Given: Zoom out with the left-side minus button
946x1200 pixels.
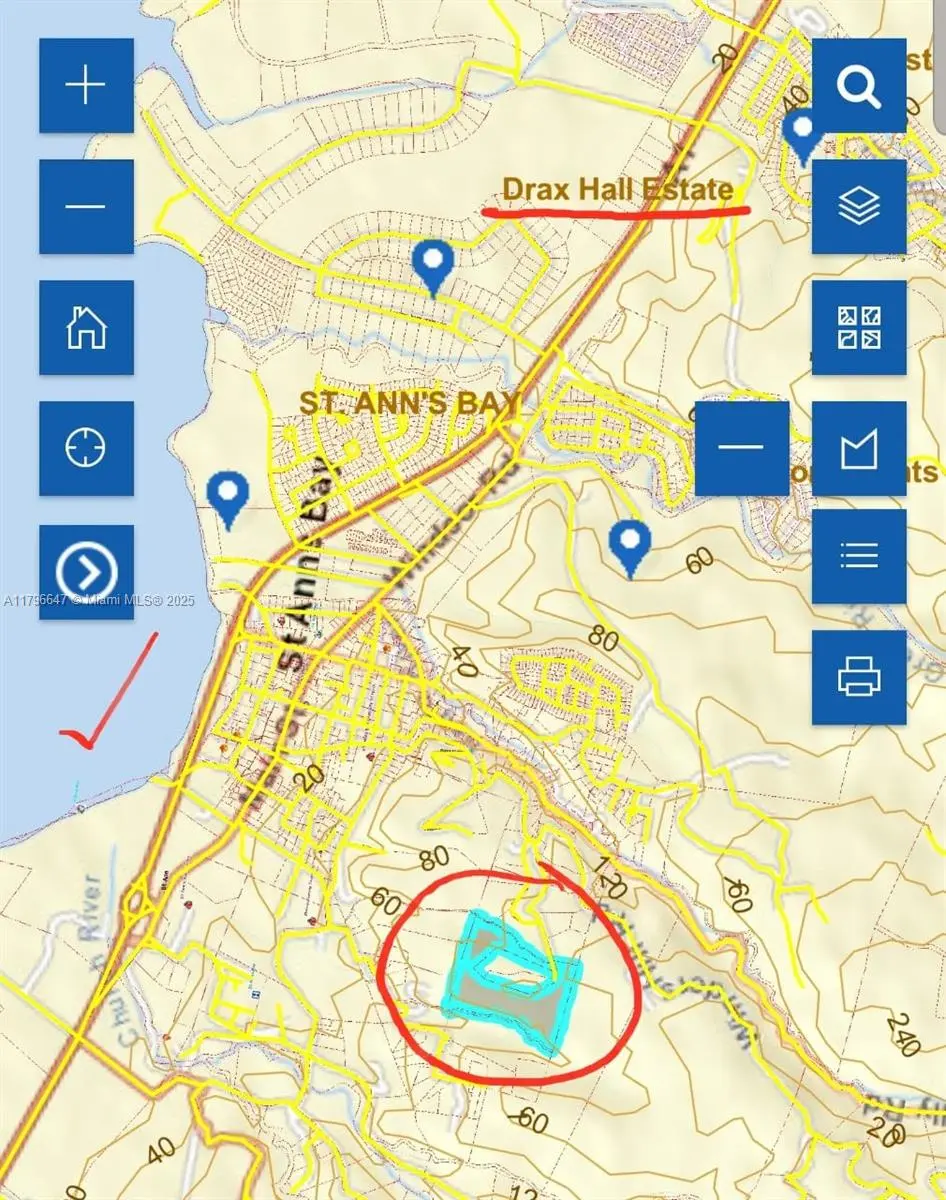Looking at the screenshot, I should pos(86,207).
